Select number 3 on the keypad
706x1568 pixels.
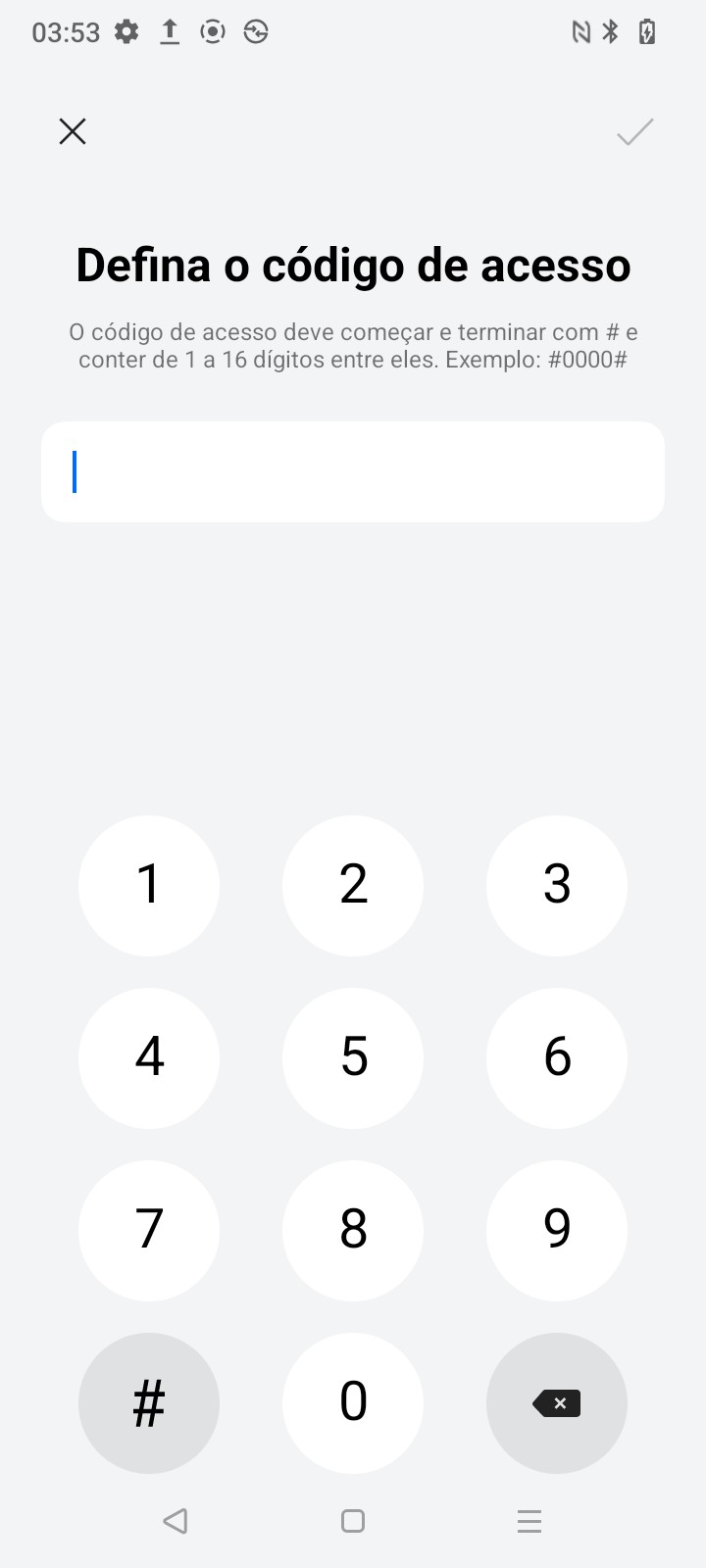[x=557, y=885]
